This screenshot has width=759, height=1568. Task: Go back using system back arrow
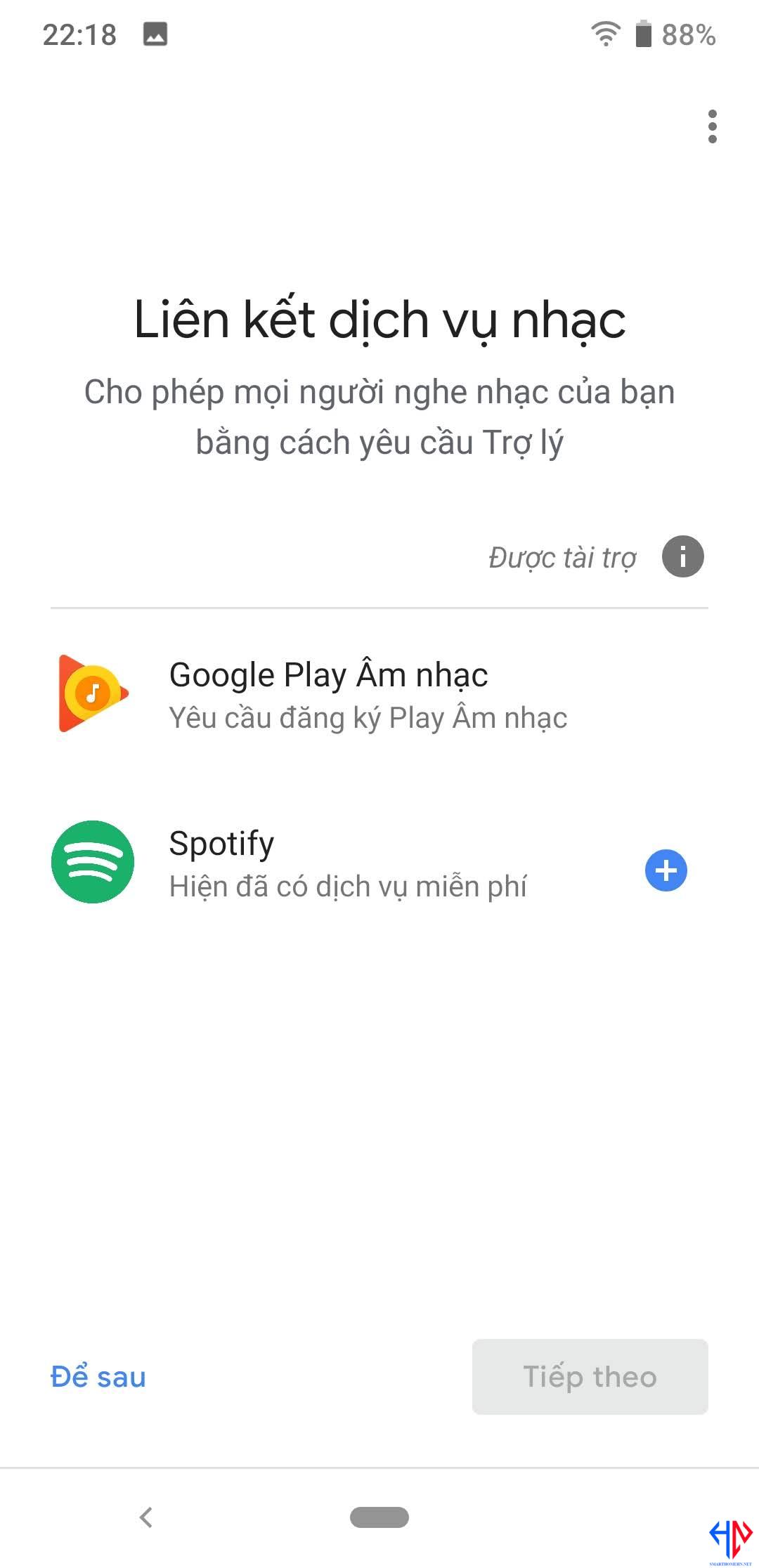(146, 1517)
